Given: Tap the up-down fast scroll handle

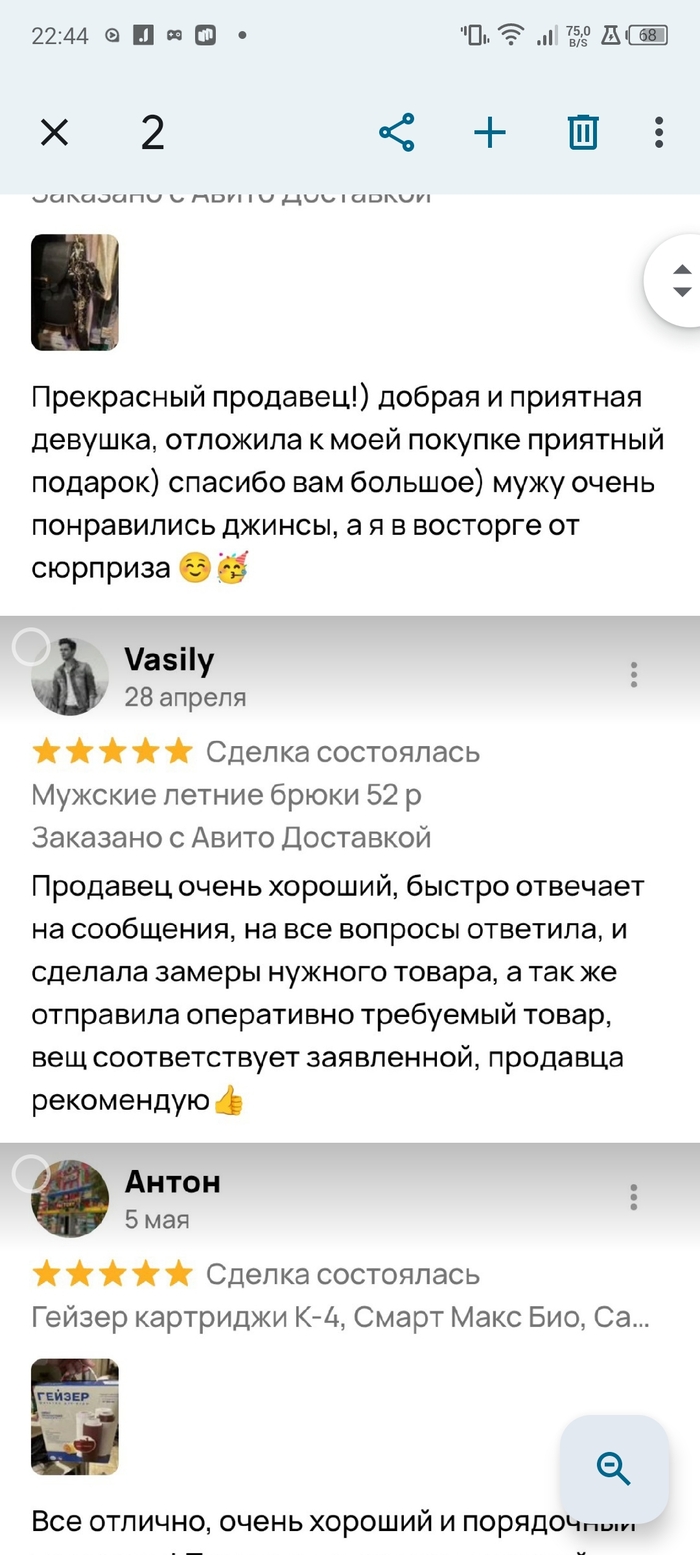Looking at the screenshot, I should click(681, 281).
